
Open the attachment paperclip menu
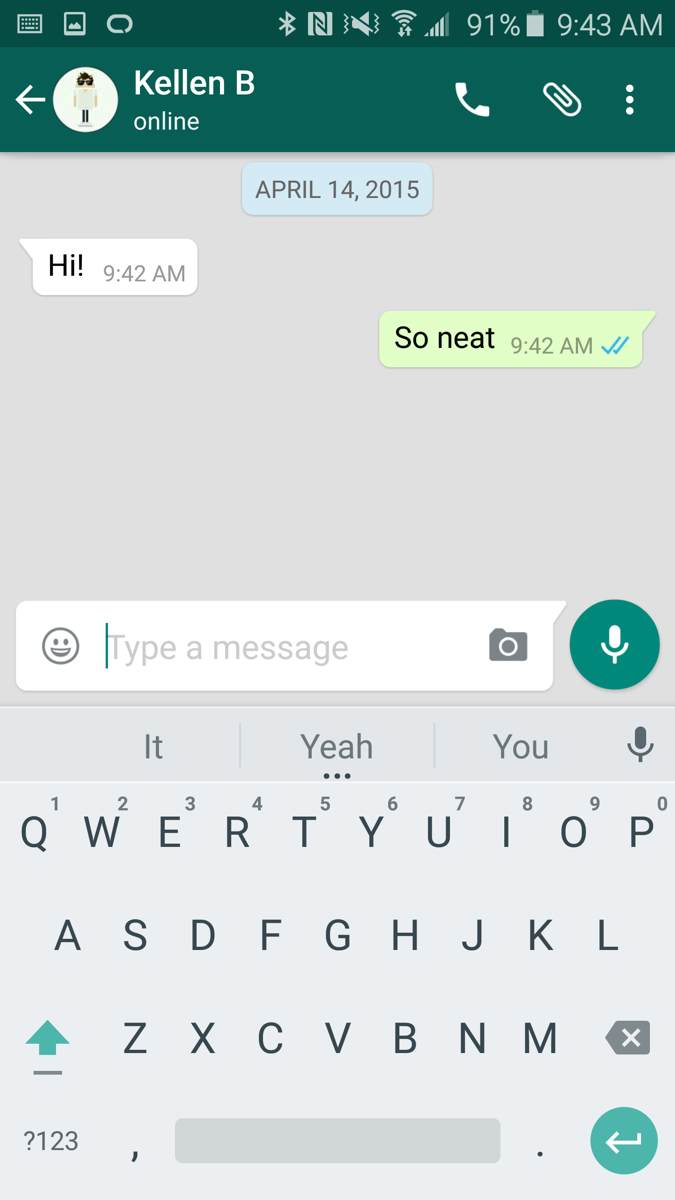click(562, 100)
